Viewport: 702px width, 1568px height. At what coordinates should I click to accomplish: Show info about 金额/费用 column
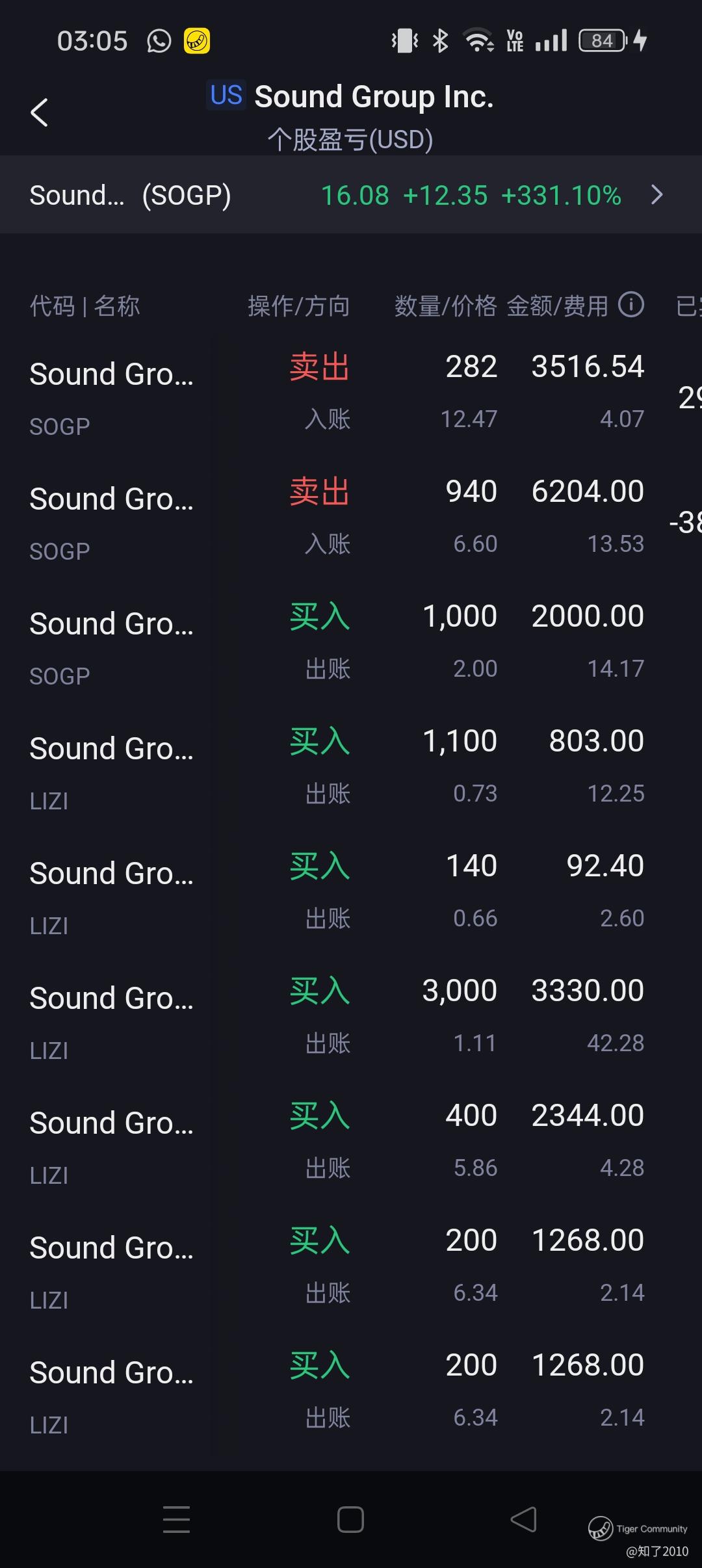click(630, 304)
